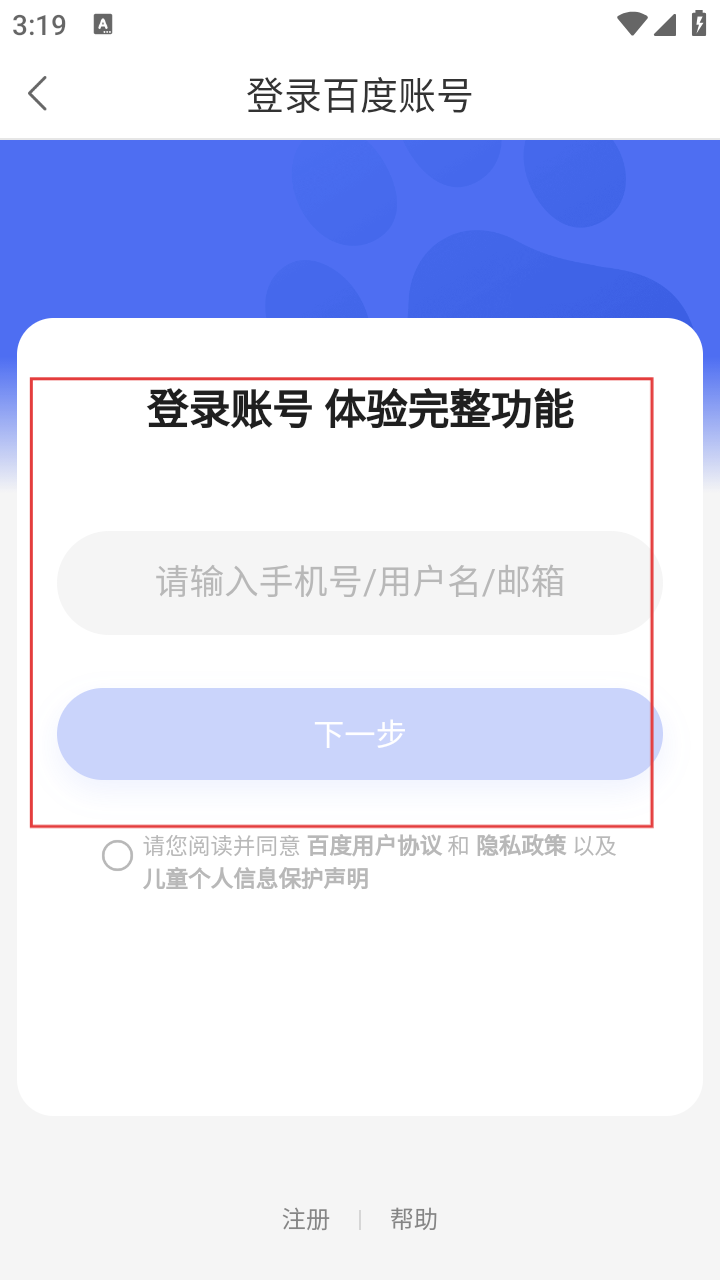The image size is (720, 1280).
Task: Open the 隐私政策 privacy policy link
Action: click(x=521, y=846)
